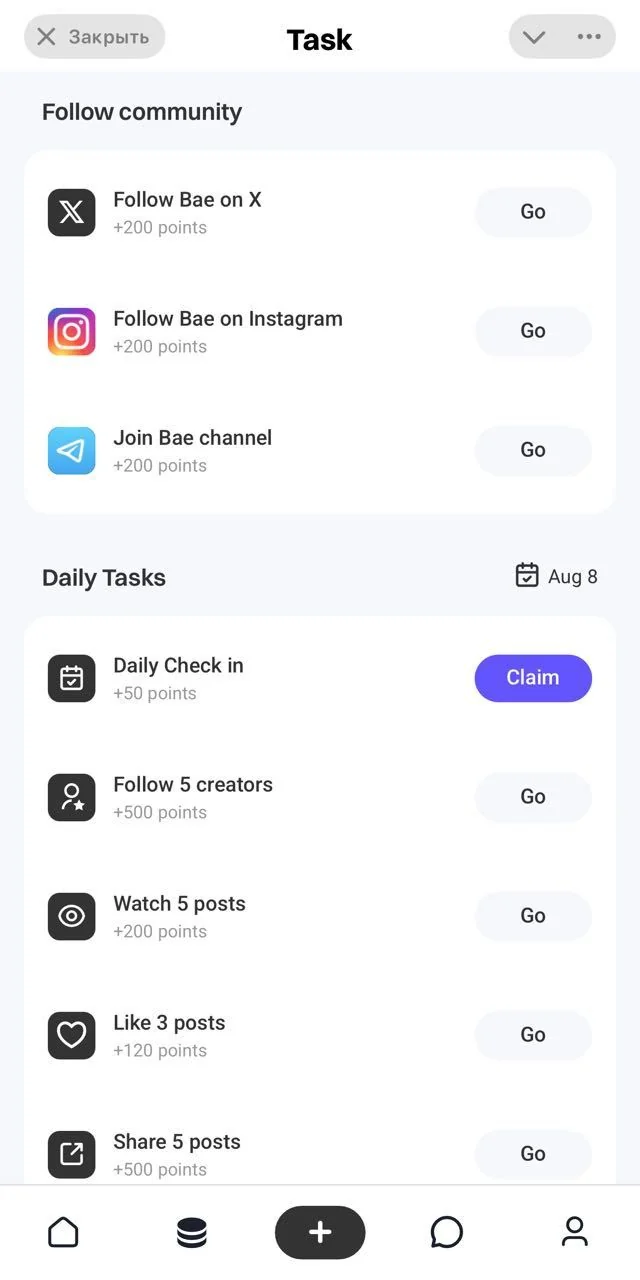Open the coins stack tab

(192, 1232)
